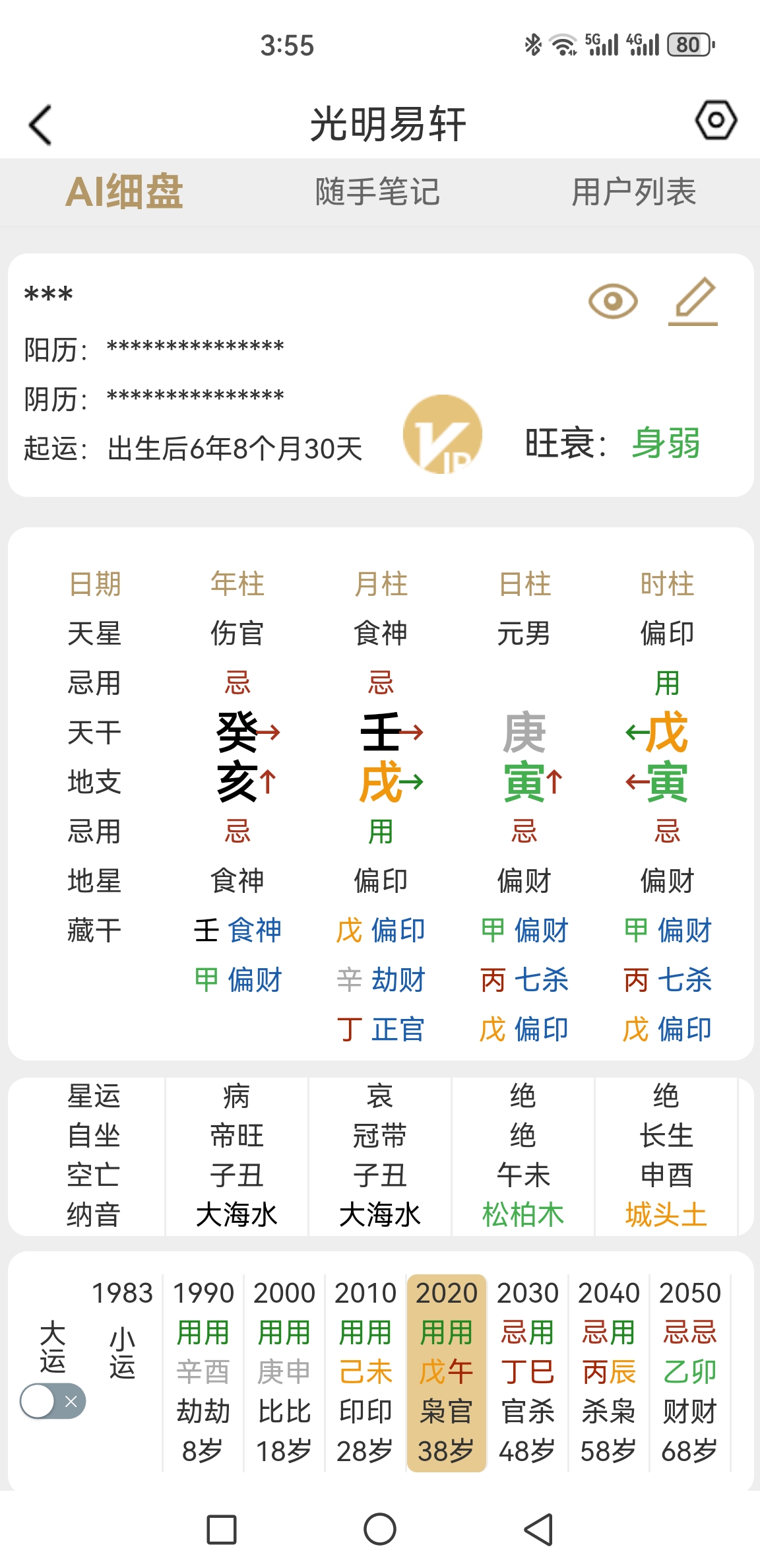The height and width of the screenshot is (1568, 760).
Task: Select the 2050 乙卯 luck period
Action: coord(690,1373)
